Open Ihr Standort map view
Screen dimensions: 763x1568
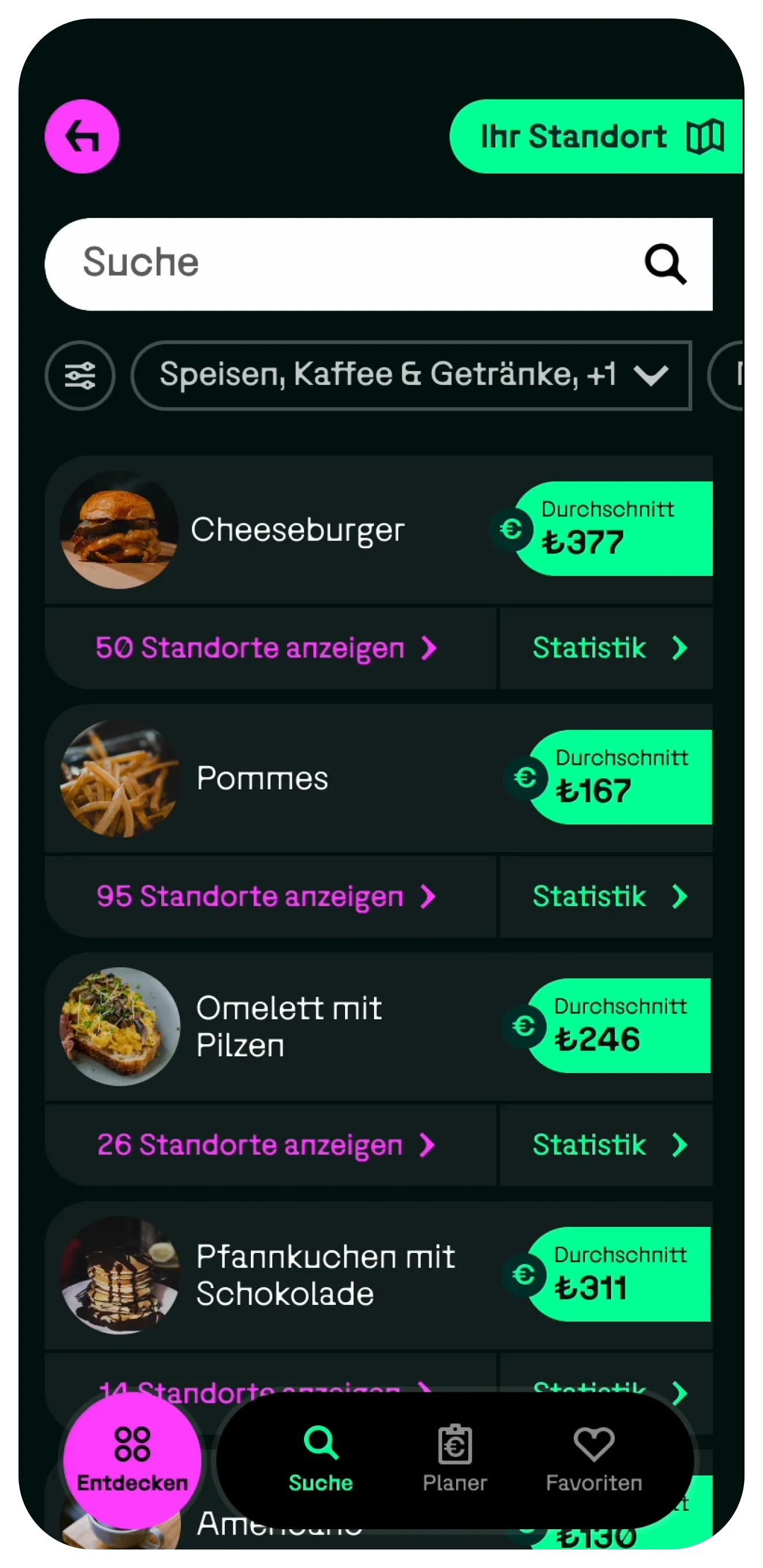click(596, 136)
